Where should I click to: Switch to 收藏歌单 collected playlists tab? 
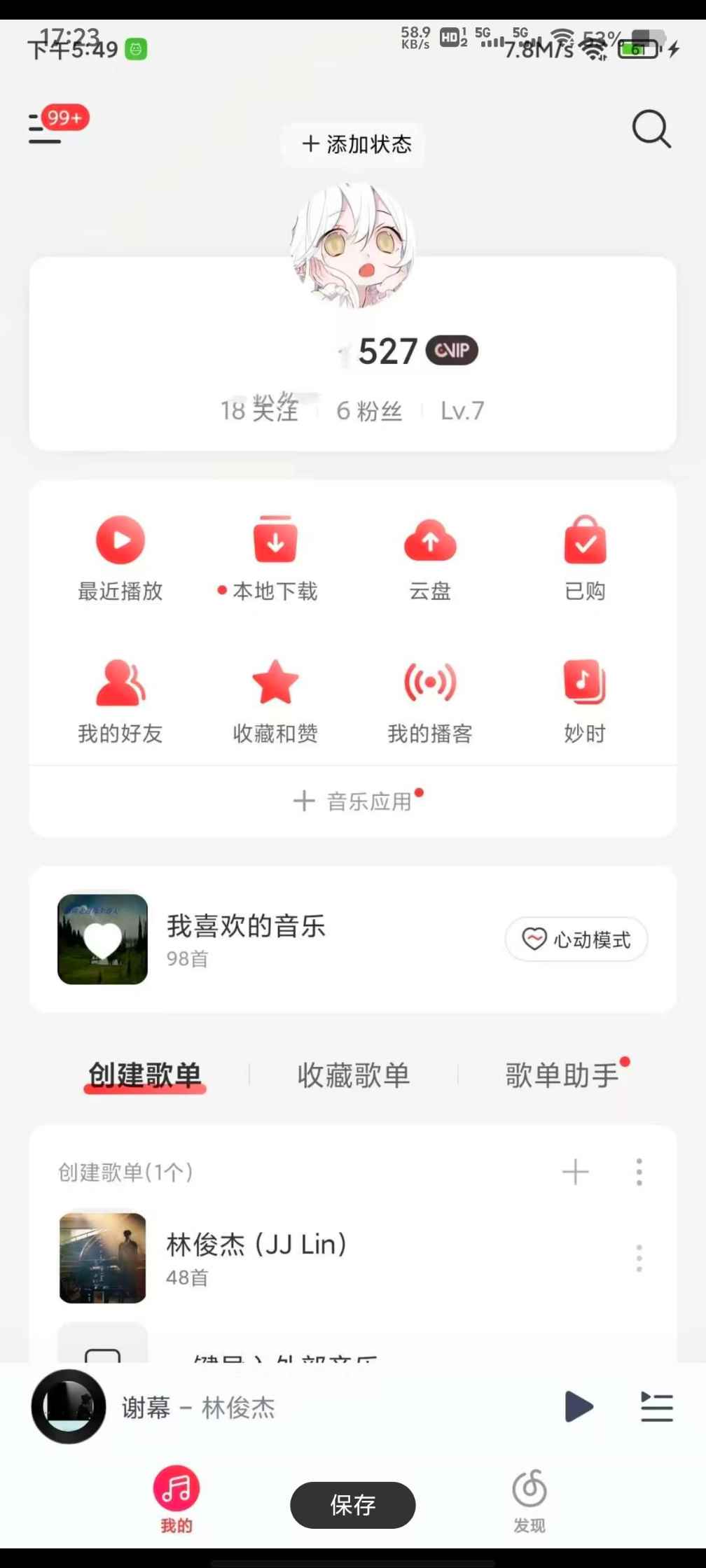coord(352,1076)
